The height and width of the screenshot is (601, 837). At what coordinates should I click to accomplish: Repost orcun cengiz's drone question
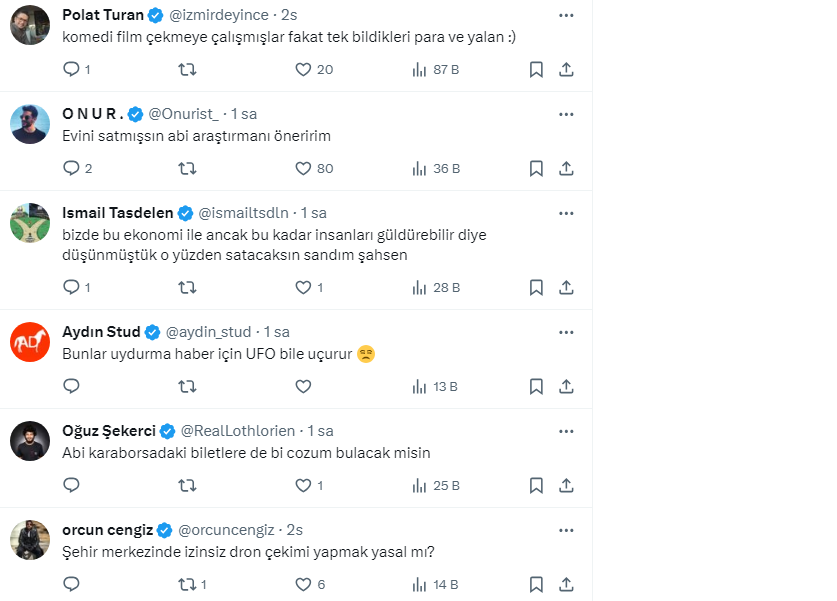pyautogui.click(x=187, y=585)
